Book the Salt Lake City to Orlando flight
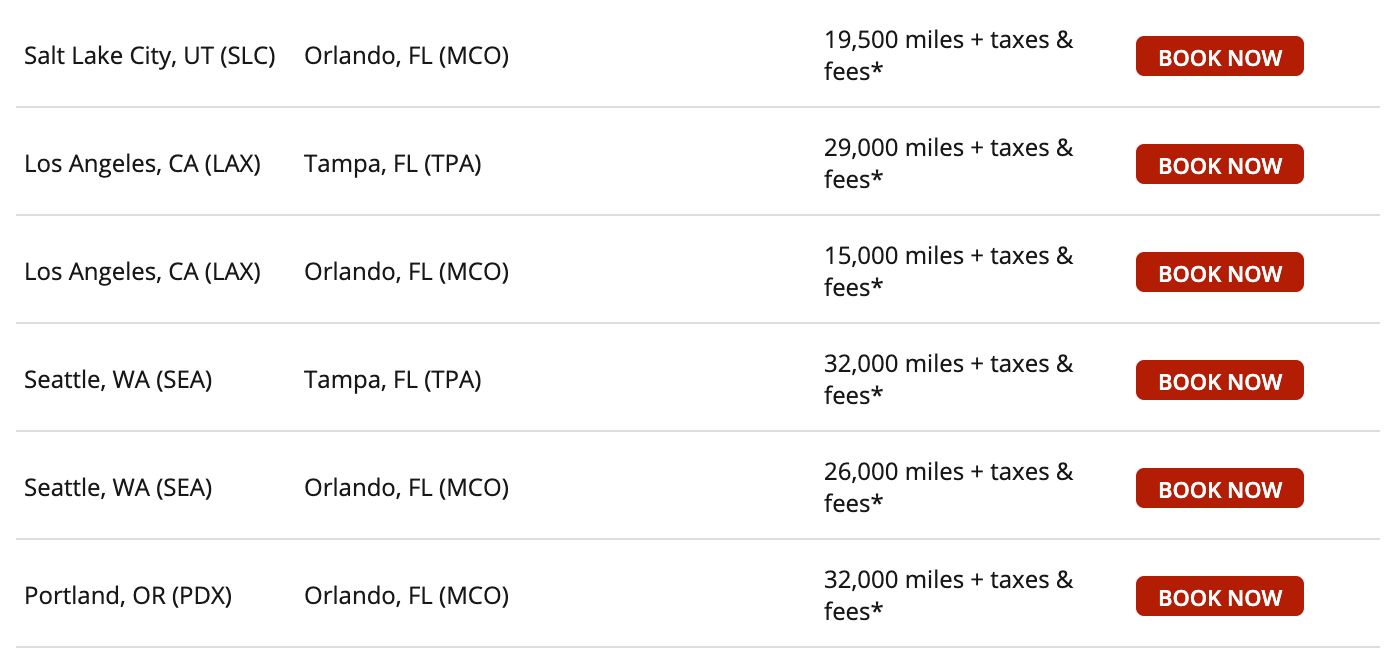 pyautogui.click(x=1219, y=57)
